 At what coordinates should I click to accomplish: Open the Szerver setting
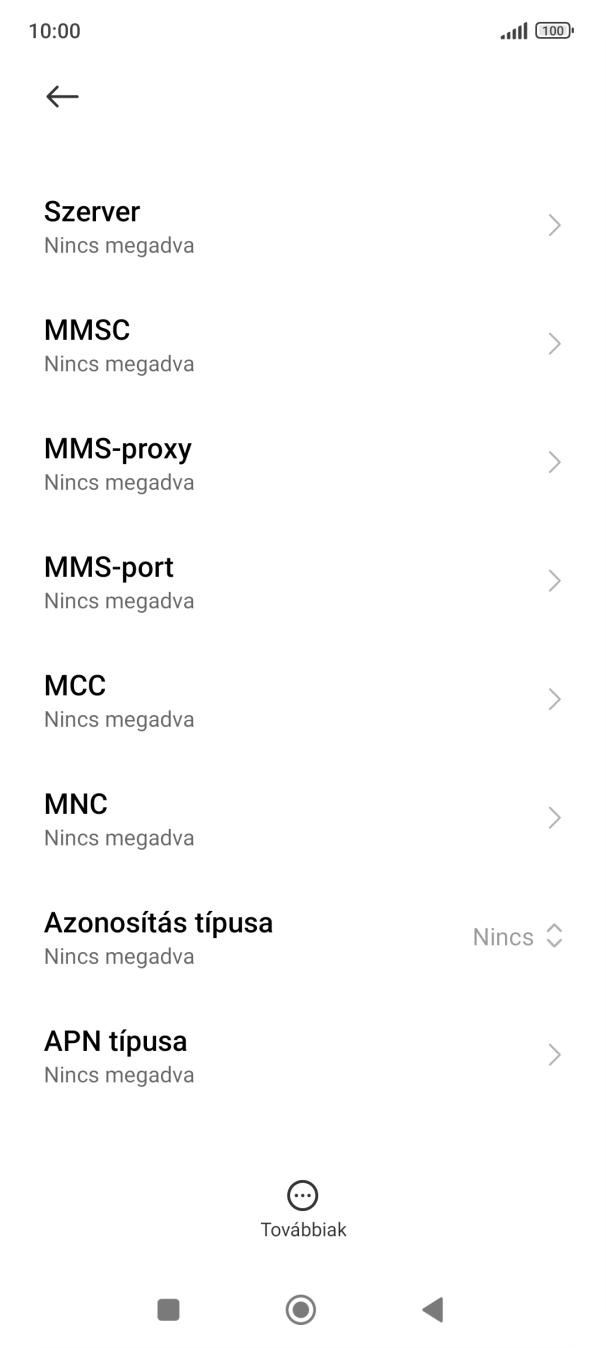pyautogui.click(x=302, y=227)
